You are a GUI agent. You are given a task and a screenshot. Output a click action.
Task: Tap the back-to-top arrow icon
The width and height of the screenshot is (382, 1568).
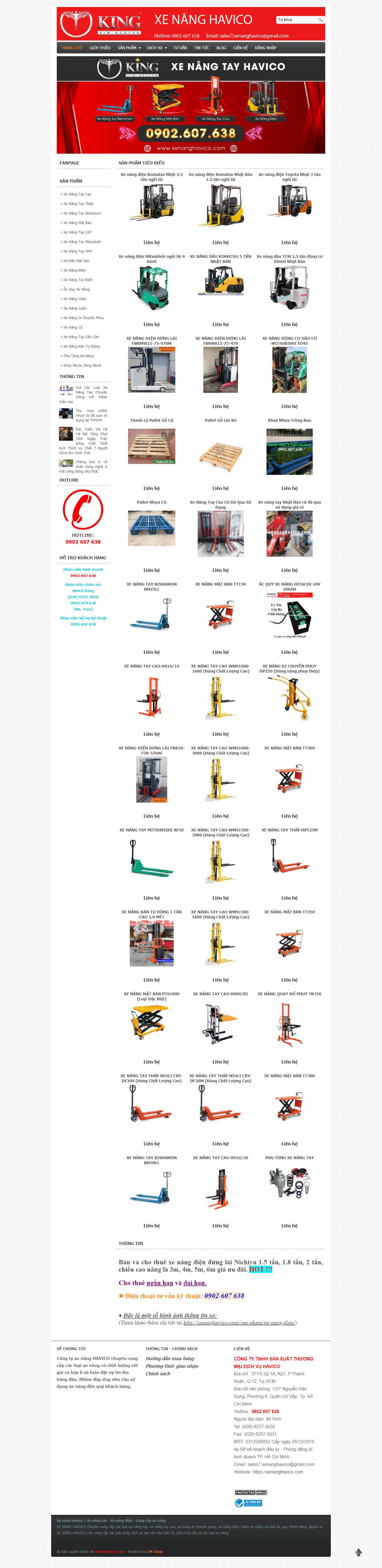[358, 1552]
